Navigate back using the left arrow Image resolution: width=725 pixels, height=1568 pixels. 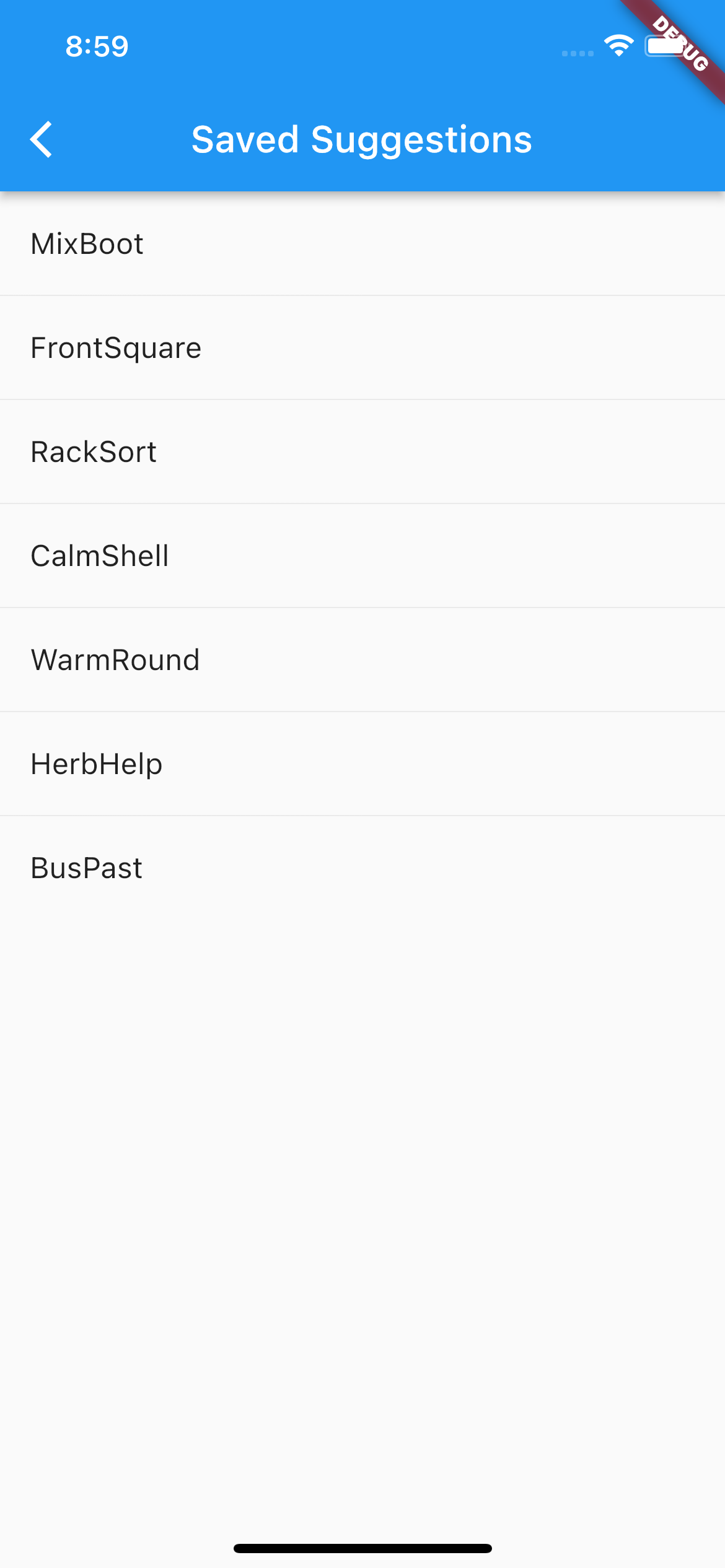(x=41, y=139)
